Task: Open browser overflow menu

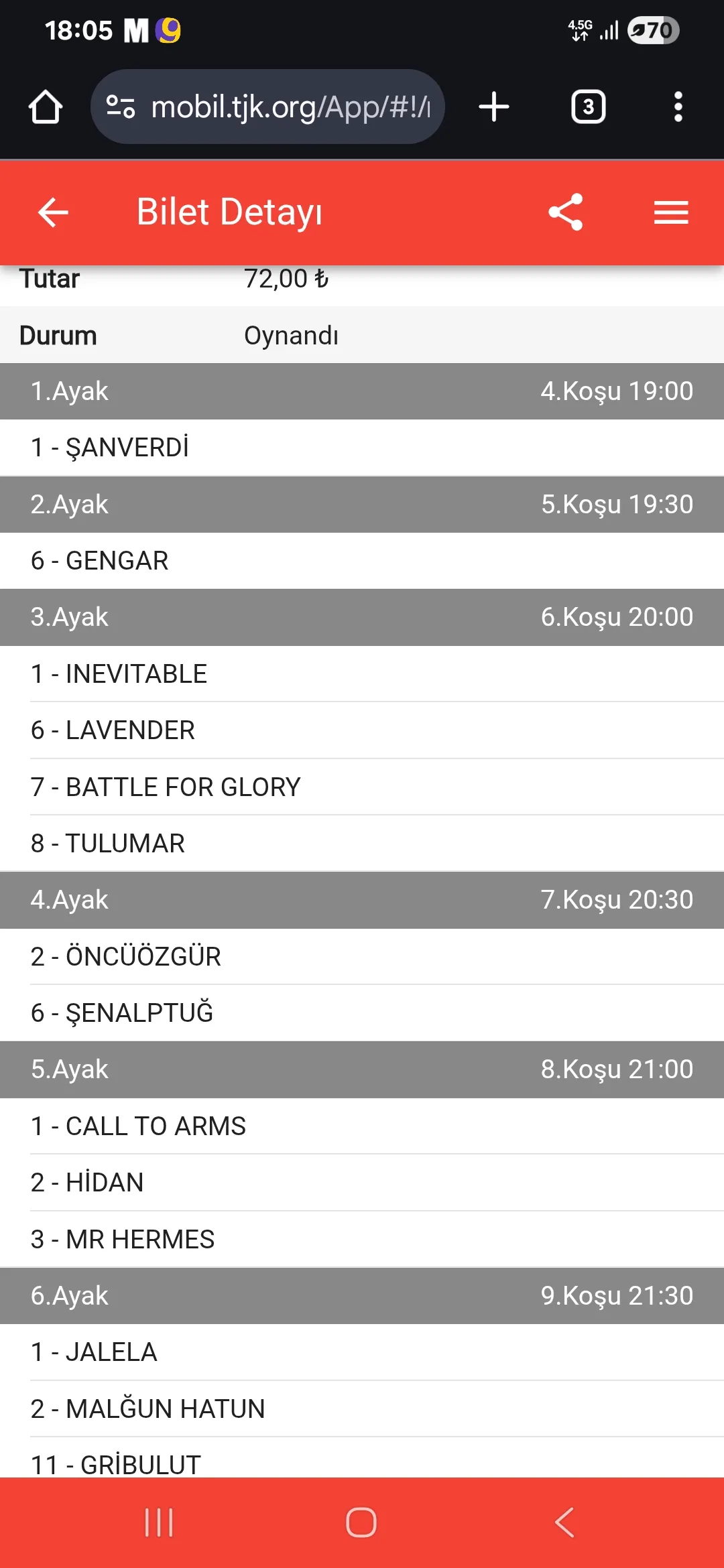Action: click(678, 107)
